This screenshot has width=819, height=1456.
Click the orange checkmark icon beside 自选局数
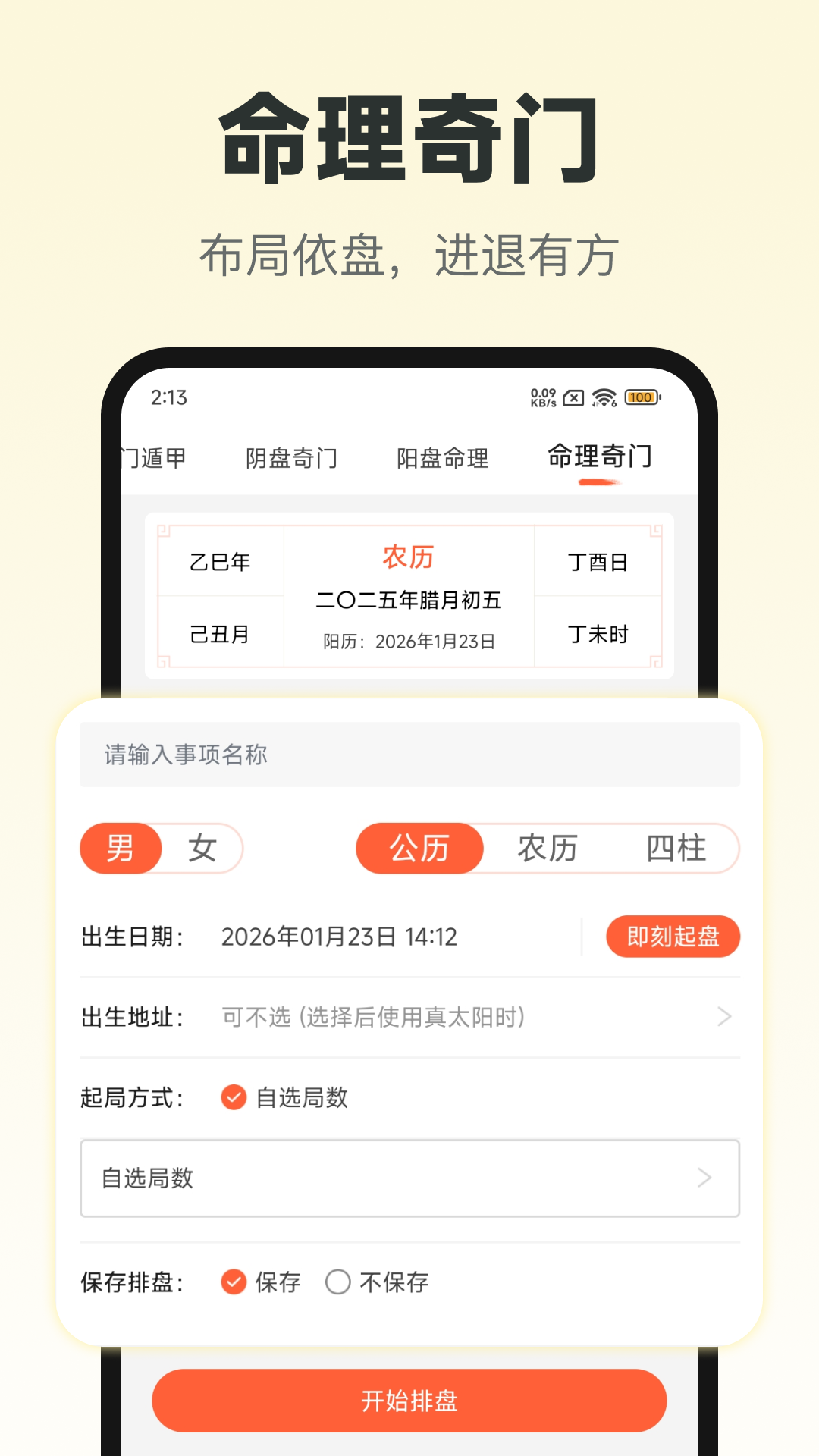click(x=231, y=1098)
